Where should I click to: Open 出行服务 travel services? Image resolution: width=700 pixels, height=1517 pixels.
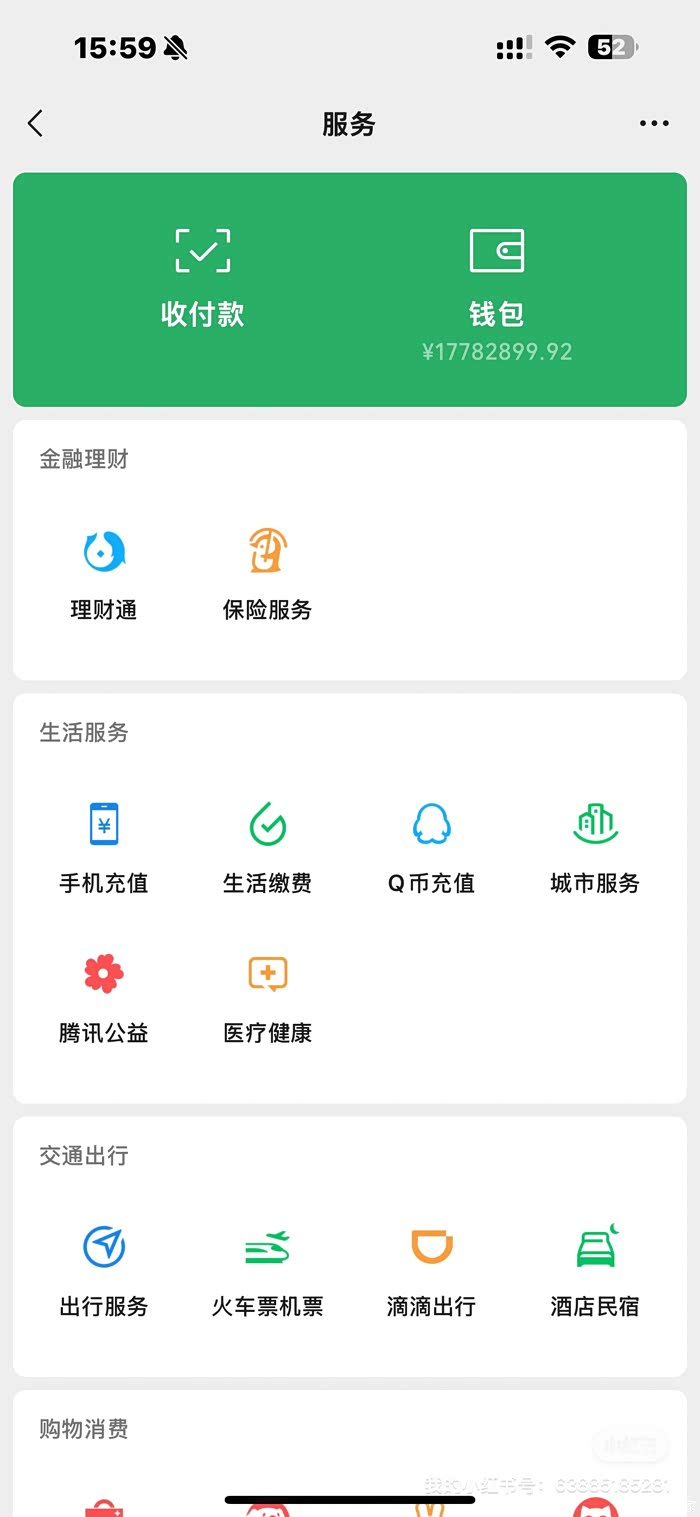[x=104, y=1270]
